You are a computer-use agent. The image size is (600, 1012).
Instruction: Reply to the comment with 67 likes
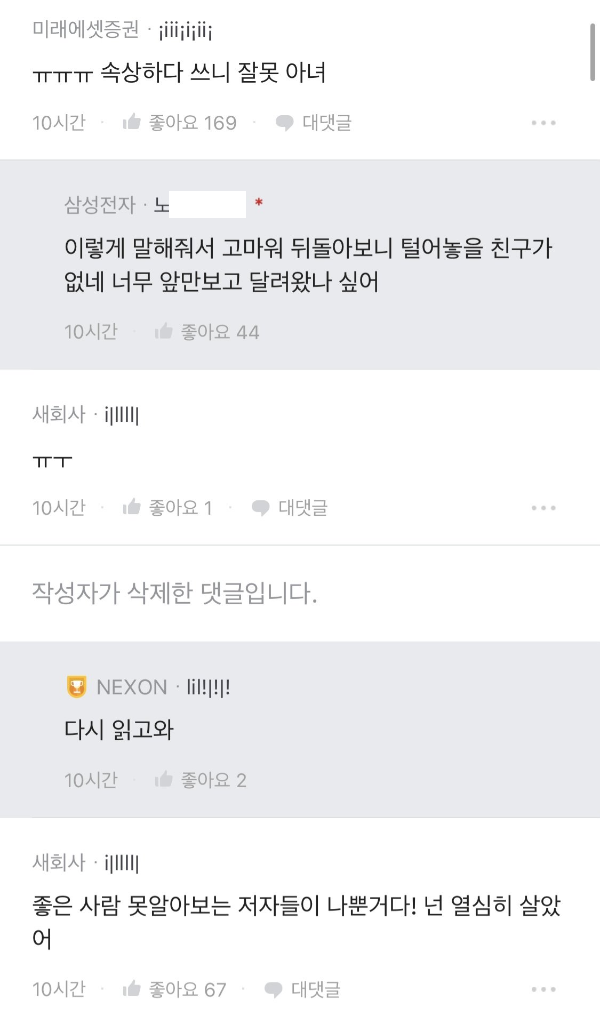302,990
